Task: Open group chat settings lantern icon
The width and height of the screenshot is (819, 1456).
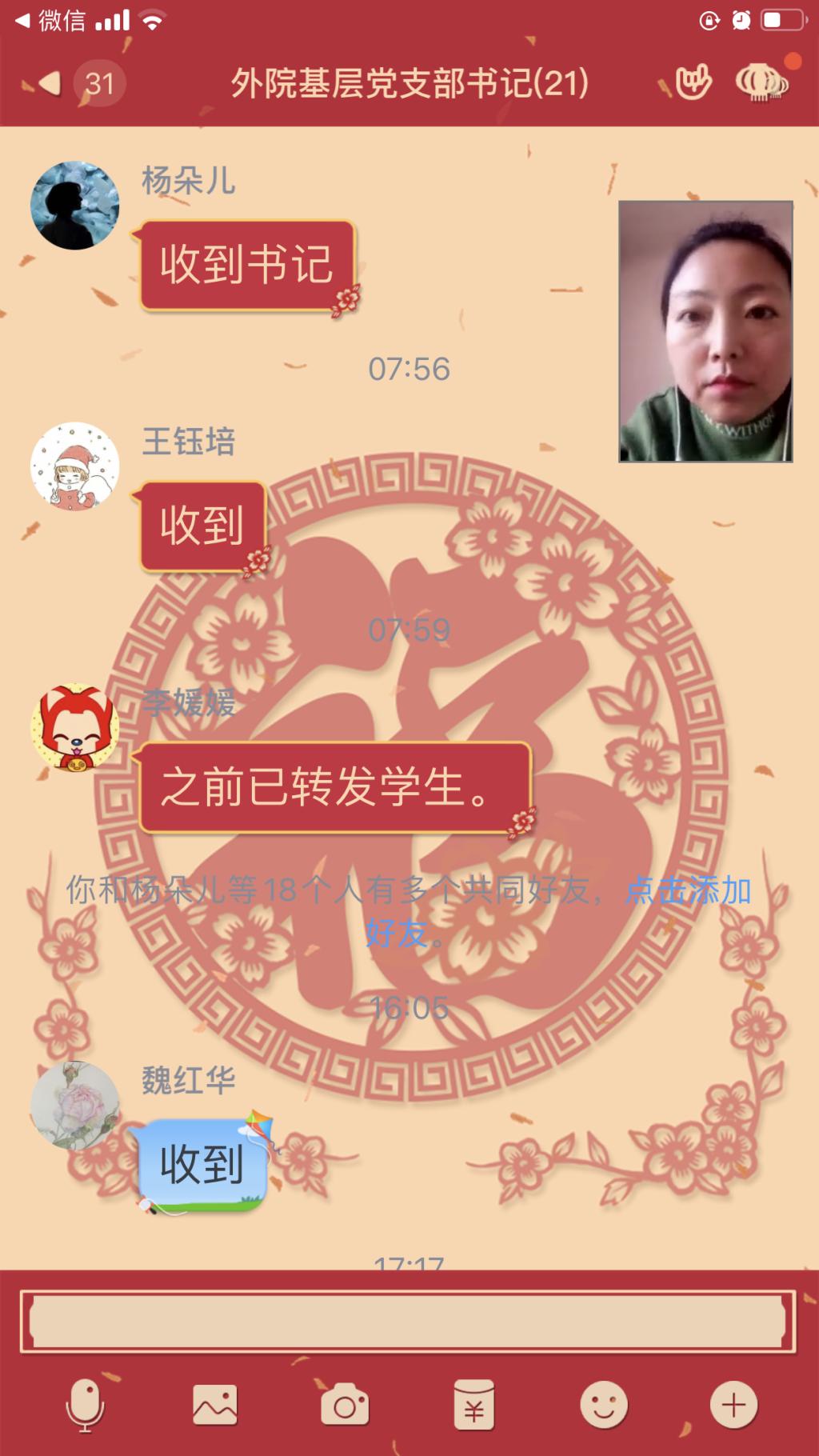Action: click(x=761, y=82)
